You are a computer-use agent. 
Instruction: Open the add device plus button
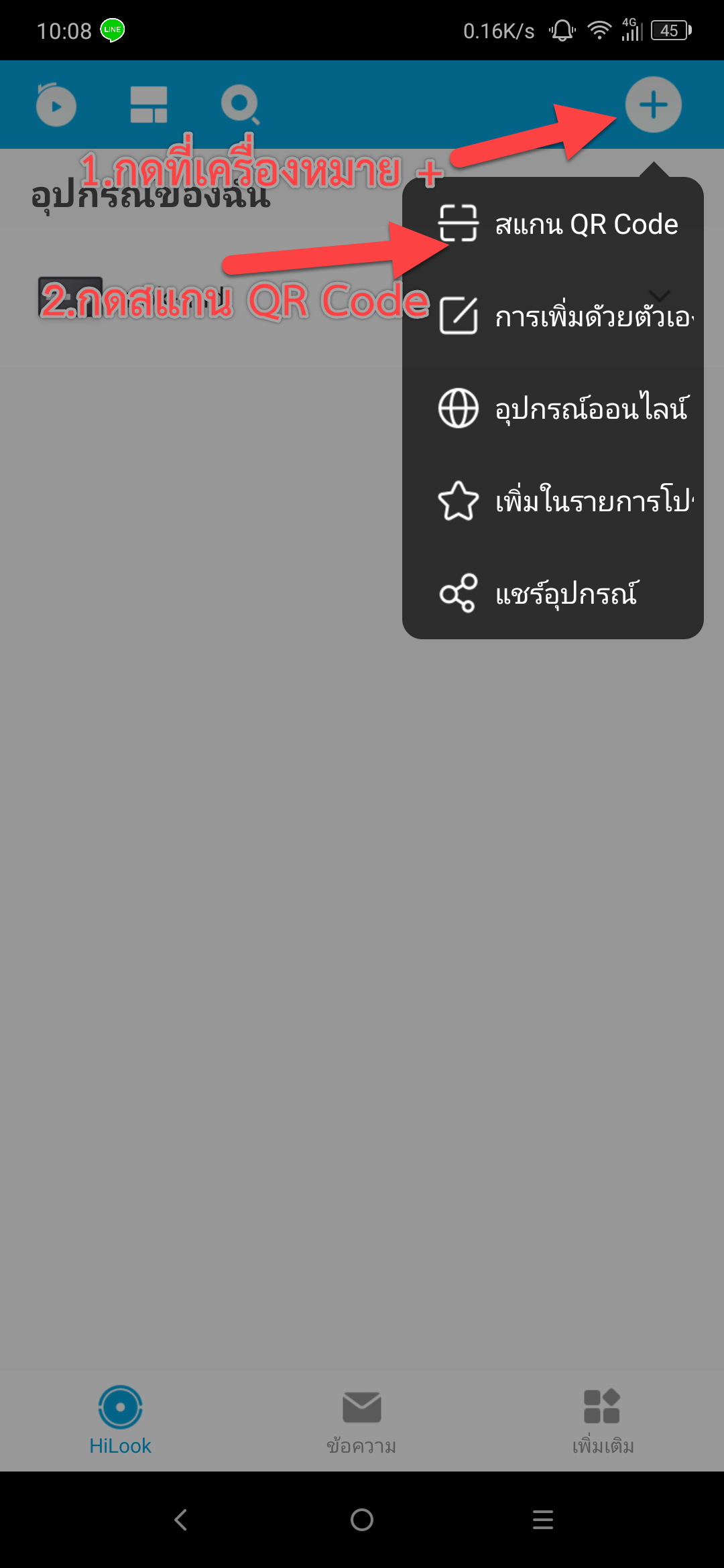653,105
